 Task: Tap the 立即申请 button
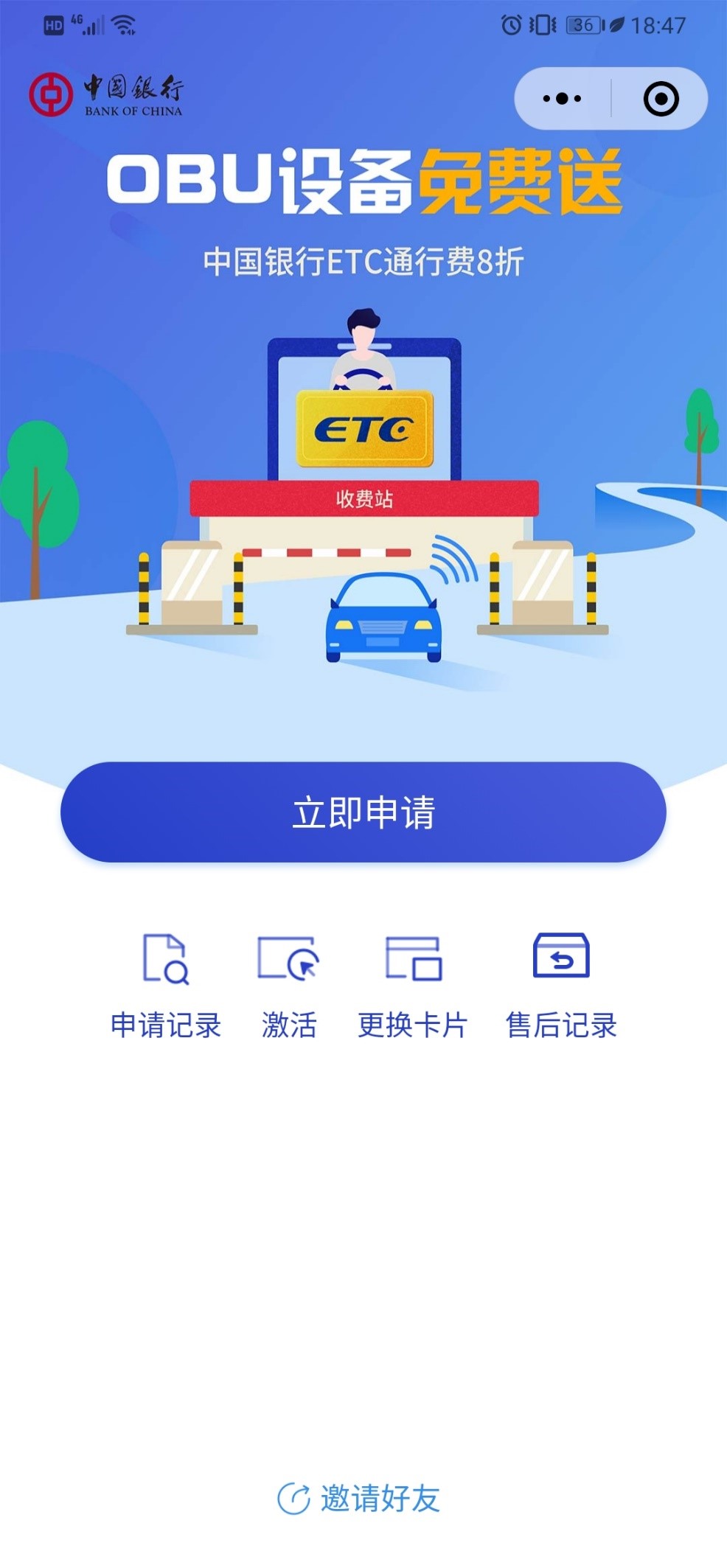pyautogui.click(x=363, y=812)
